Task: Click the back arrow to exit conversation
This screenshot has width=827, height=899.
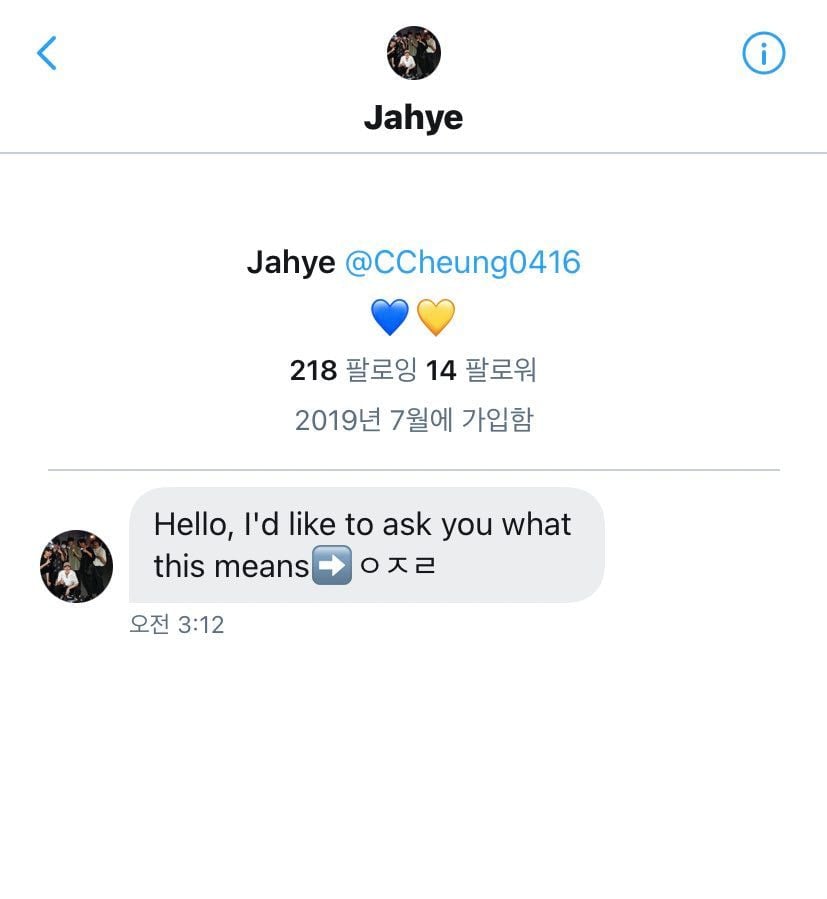Action: pyautogui.click(x=47, y=53)
